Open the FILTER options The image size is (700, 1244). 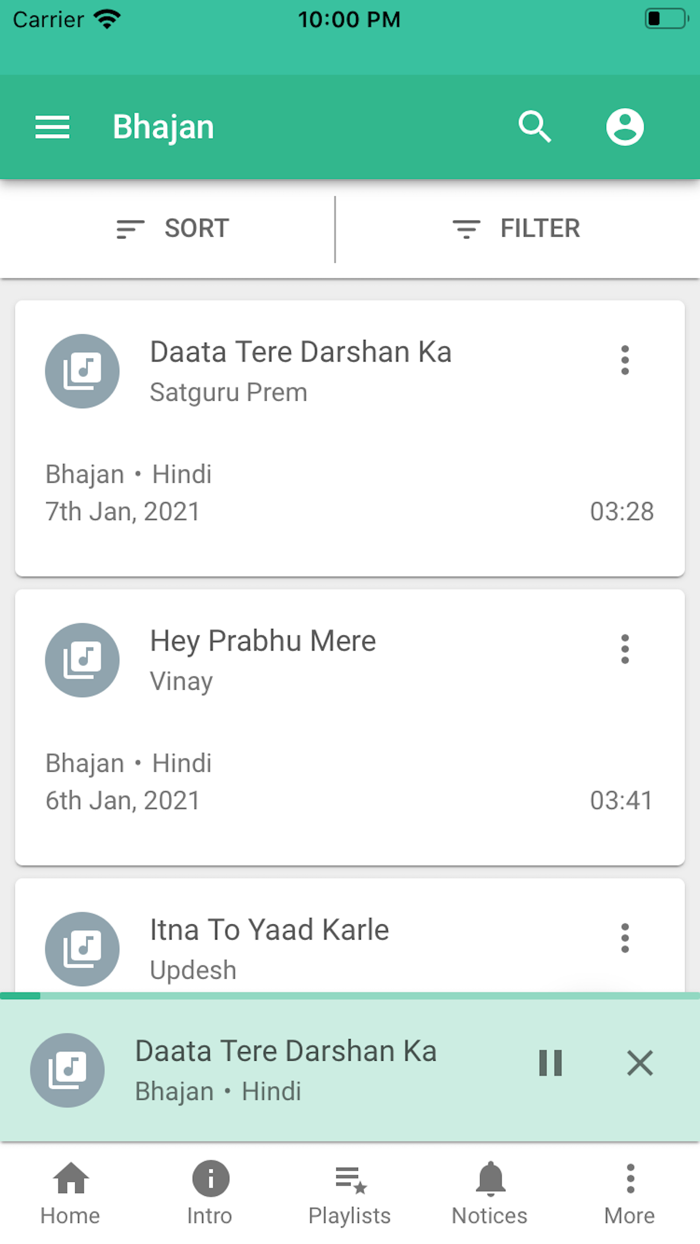(516, 229)
